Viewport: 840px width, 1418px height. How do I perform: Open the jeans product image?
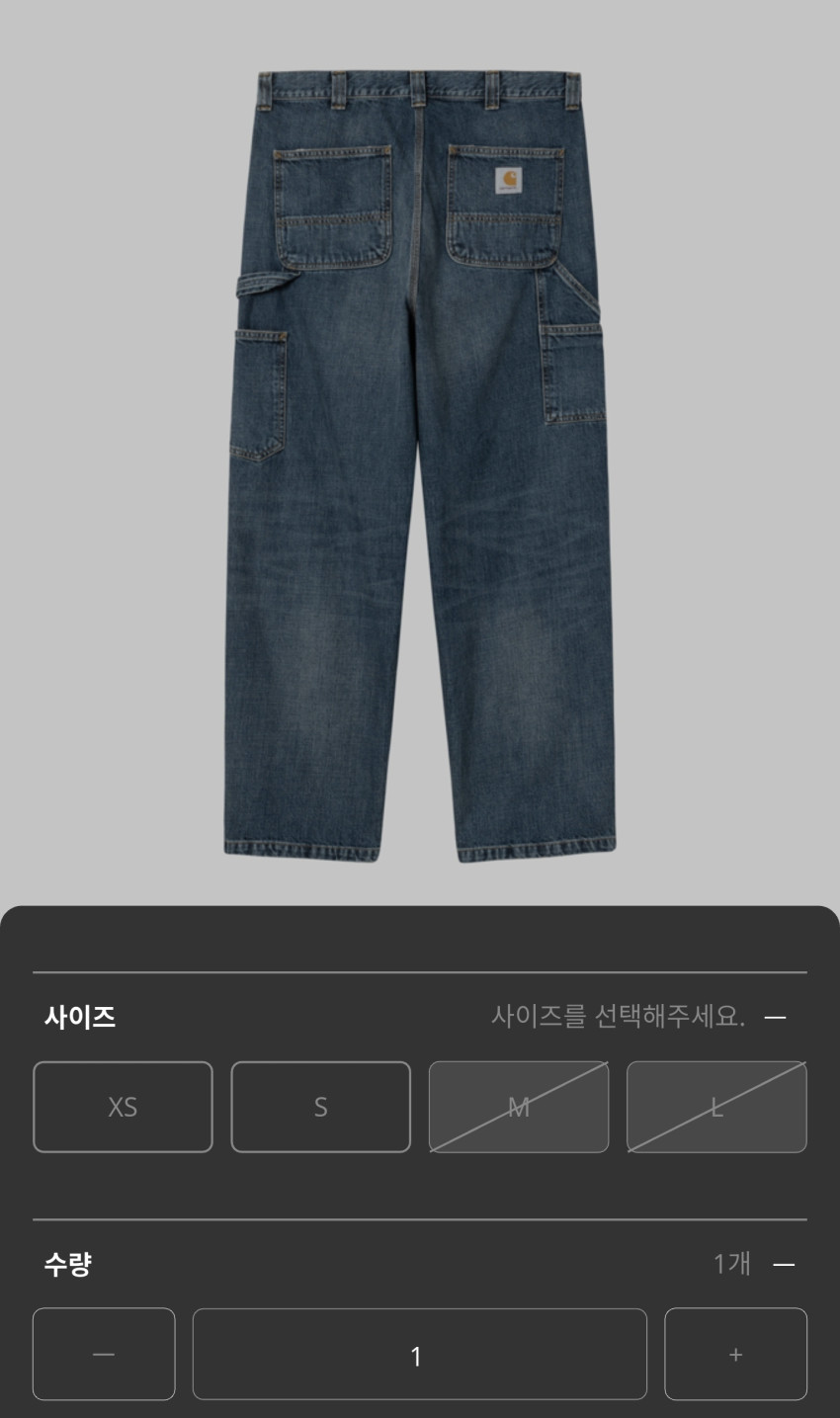419,464
